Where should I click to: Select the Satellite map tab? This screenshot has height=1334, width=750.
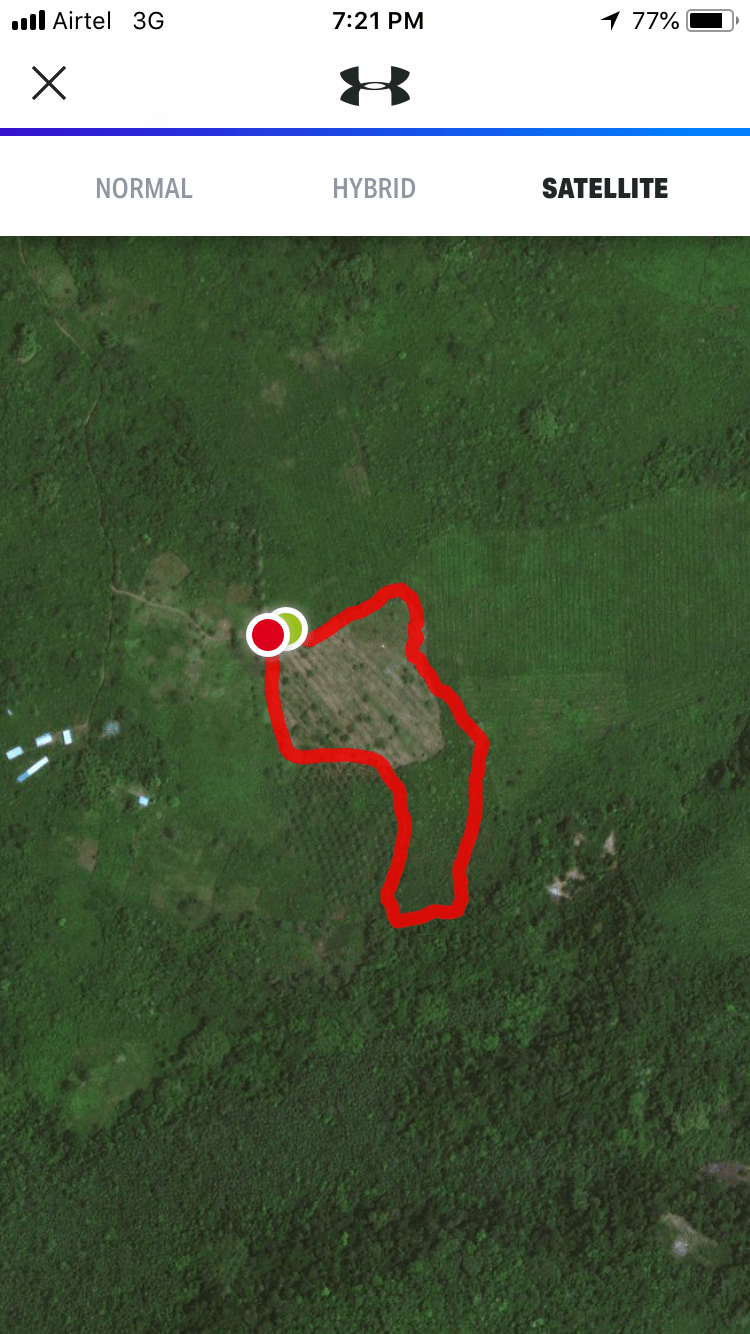click(604, 188)
